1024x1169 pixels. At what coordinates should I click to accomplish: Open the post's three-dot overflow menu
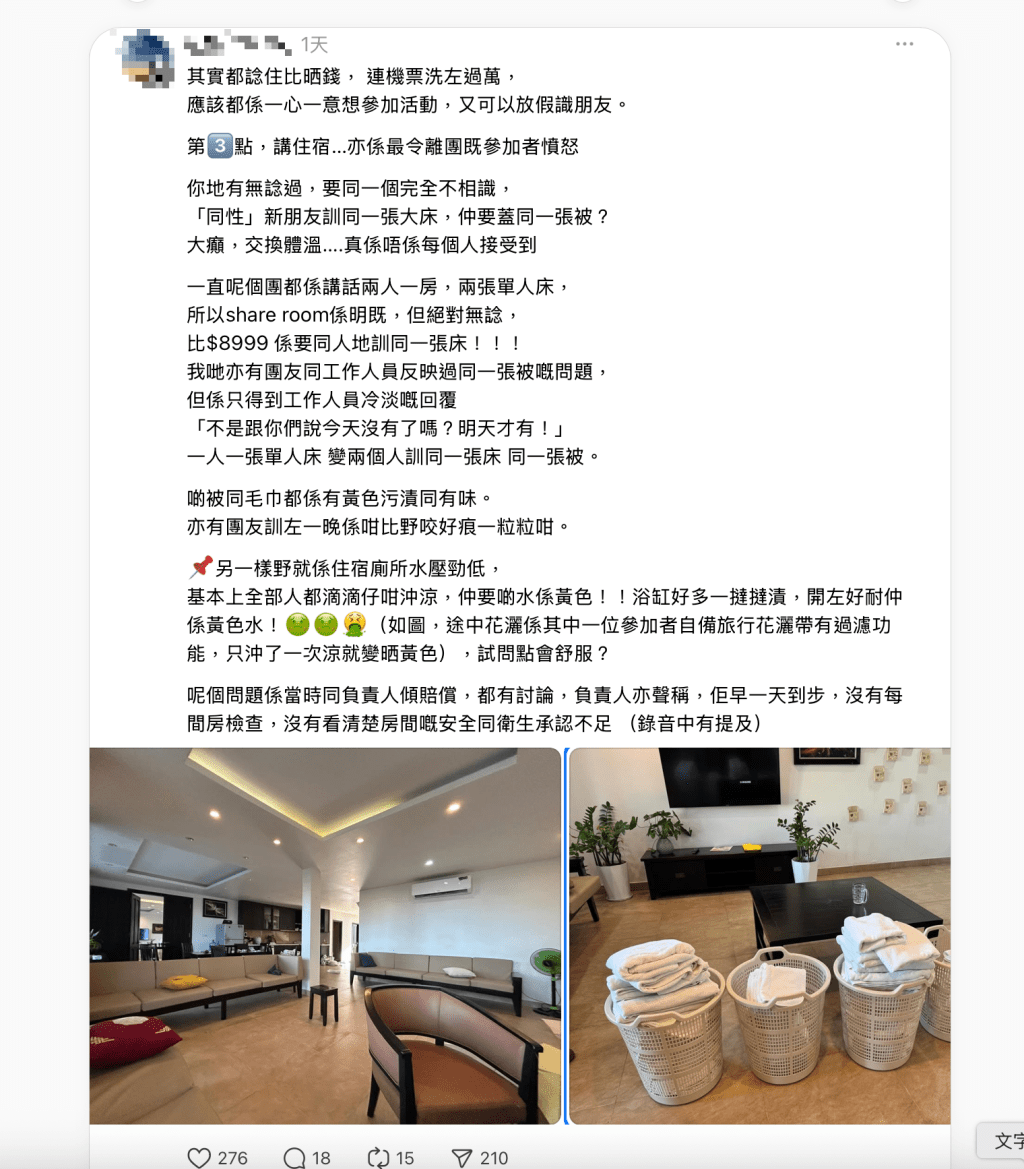(x=904, y=44)
